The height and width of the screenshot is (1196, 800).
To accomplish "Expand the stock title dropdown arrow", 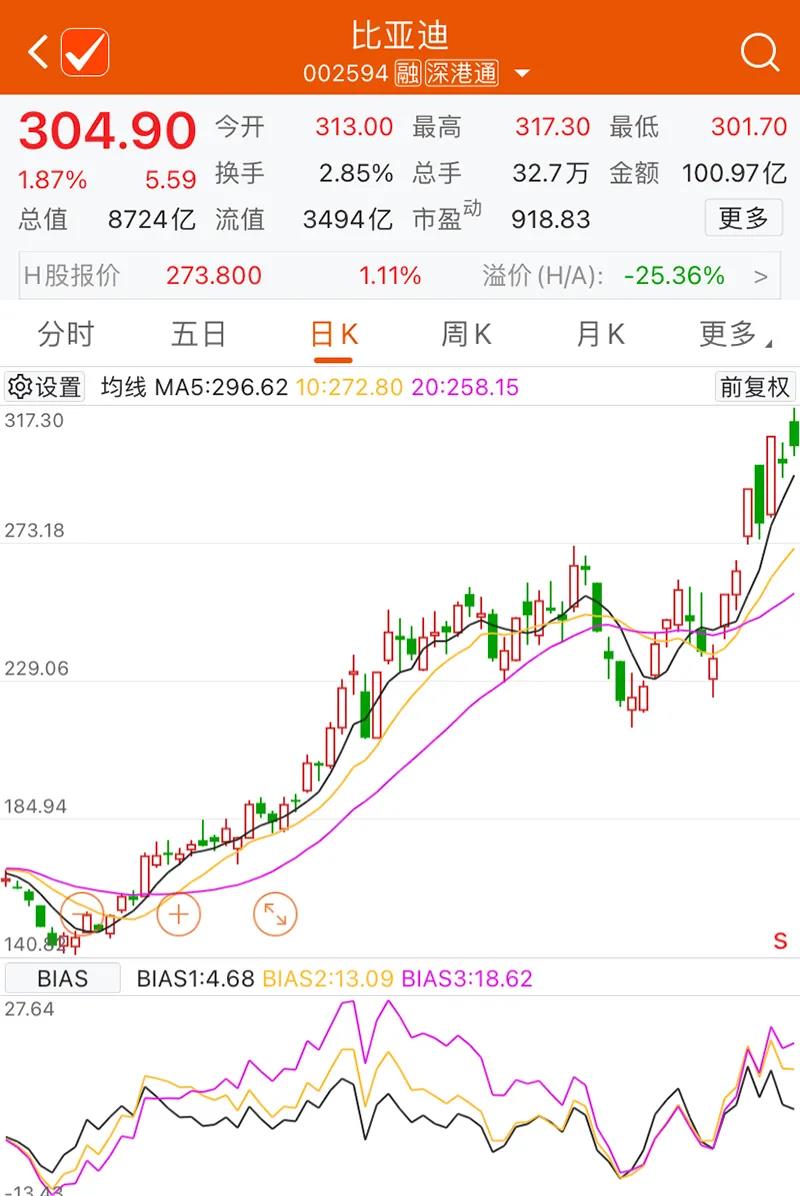I will [522, 74].
